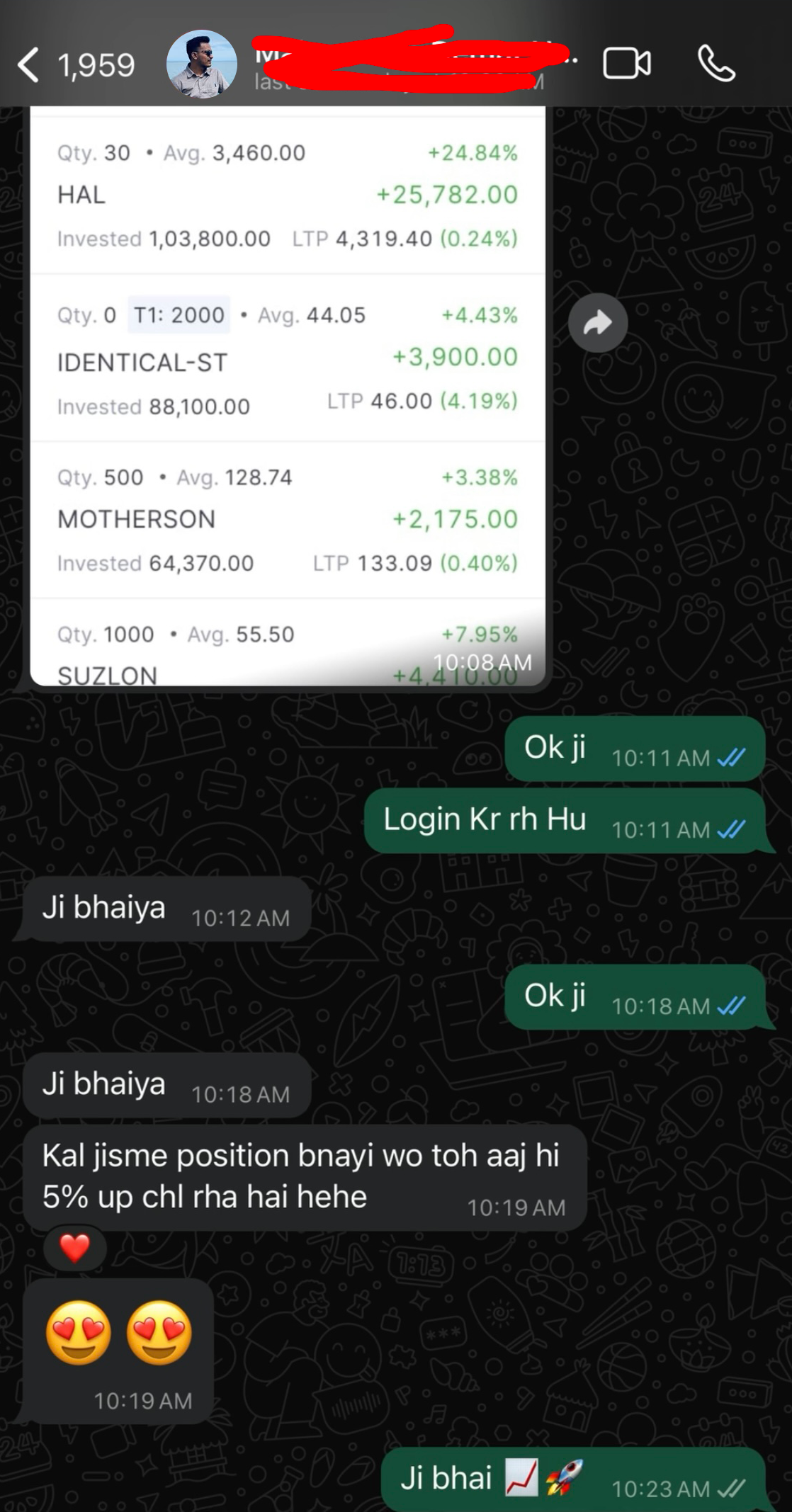Start a voice call
Image resolution: width=792 pixels, height=1512 pixels.
click(716, 64)
